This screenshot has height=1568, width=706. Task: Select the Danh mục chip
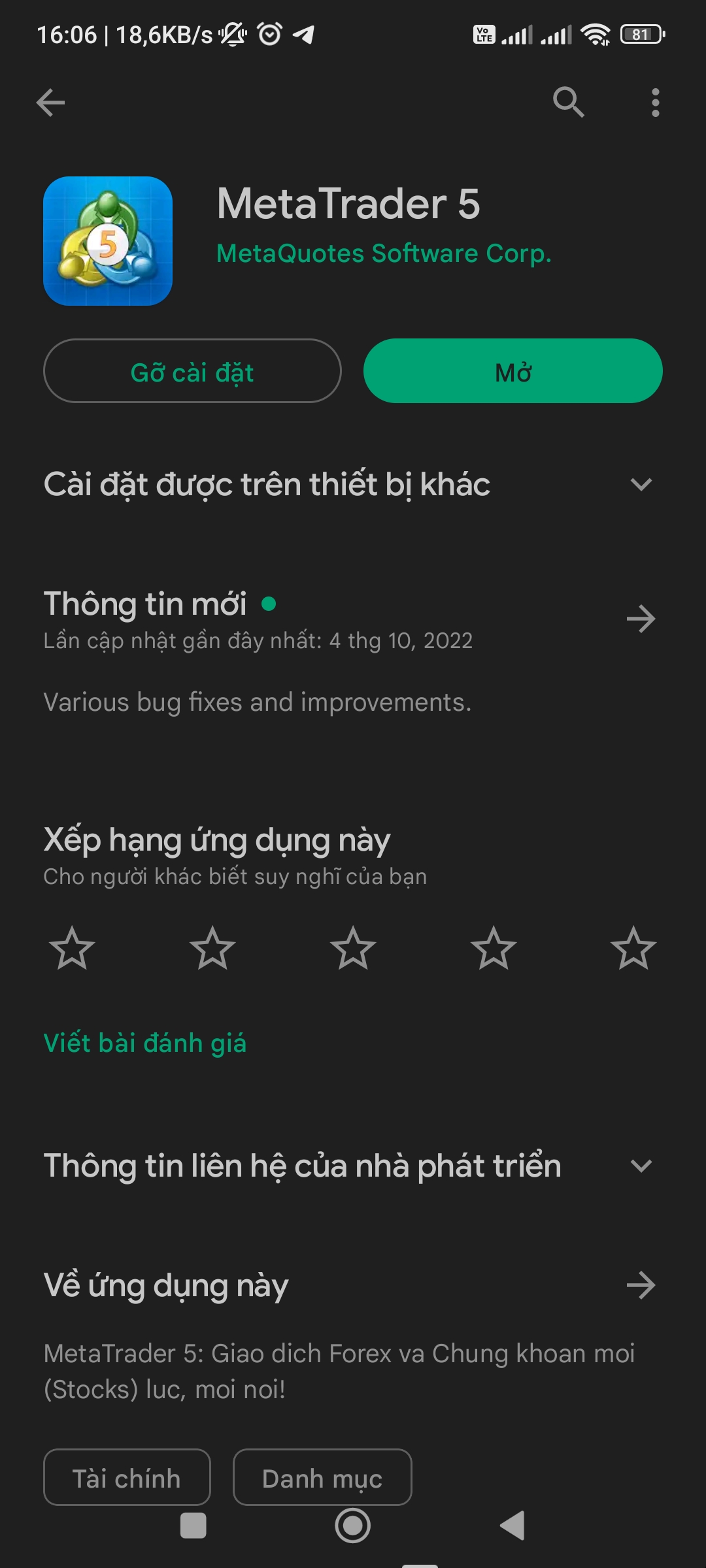(322, 1477)
